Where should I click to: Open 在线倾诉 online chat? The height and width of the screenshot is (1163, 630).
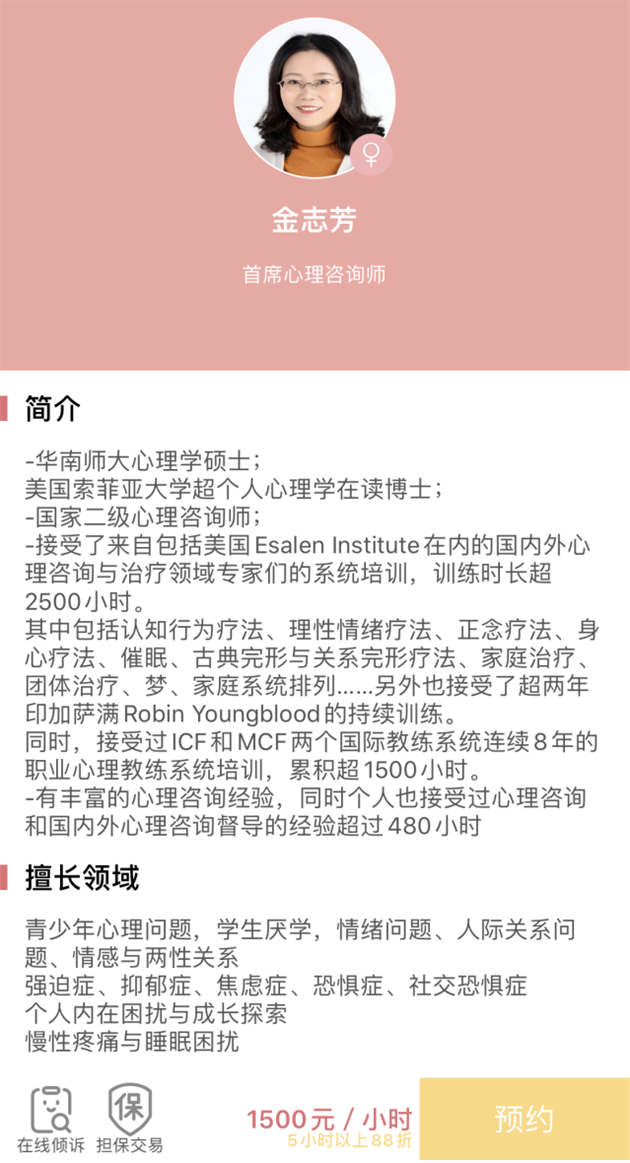pos(51,1118)
